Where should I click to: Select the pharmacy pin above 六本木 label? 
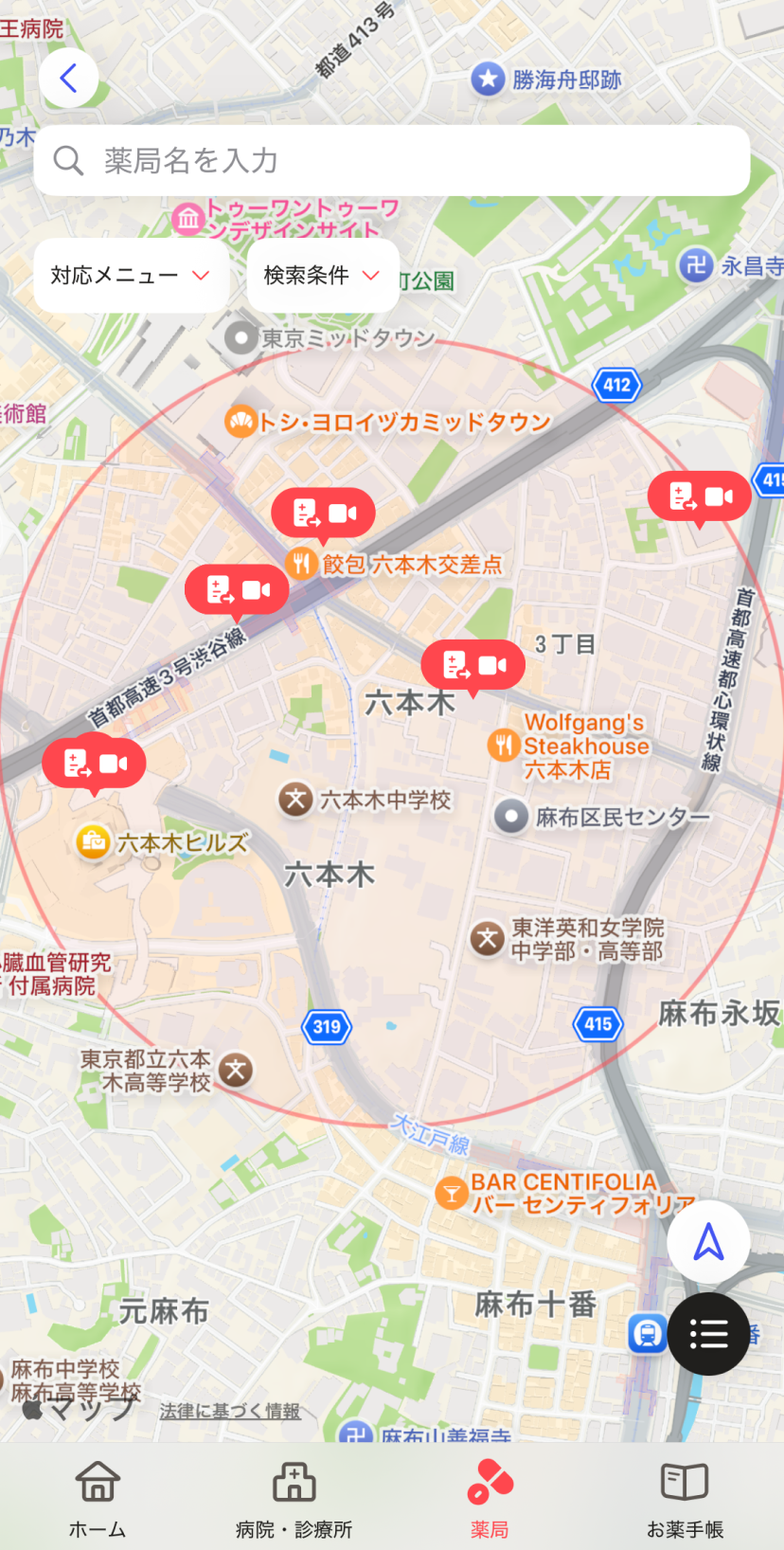point(472,665)
